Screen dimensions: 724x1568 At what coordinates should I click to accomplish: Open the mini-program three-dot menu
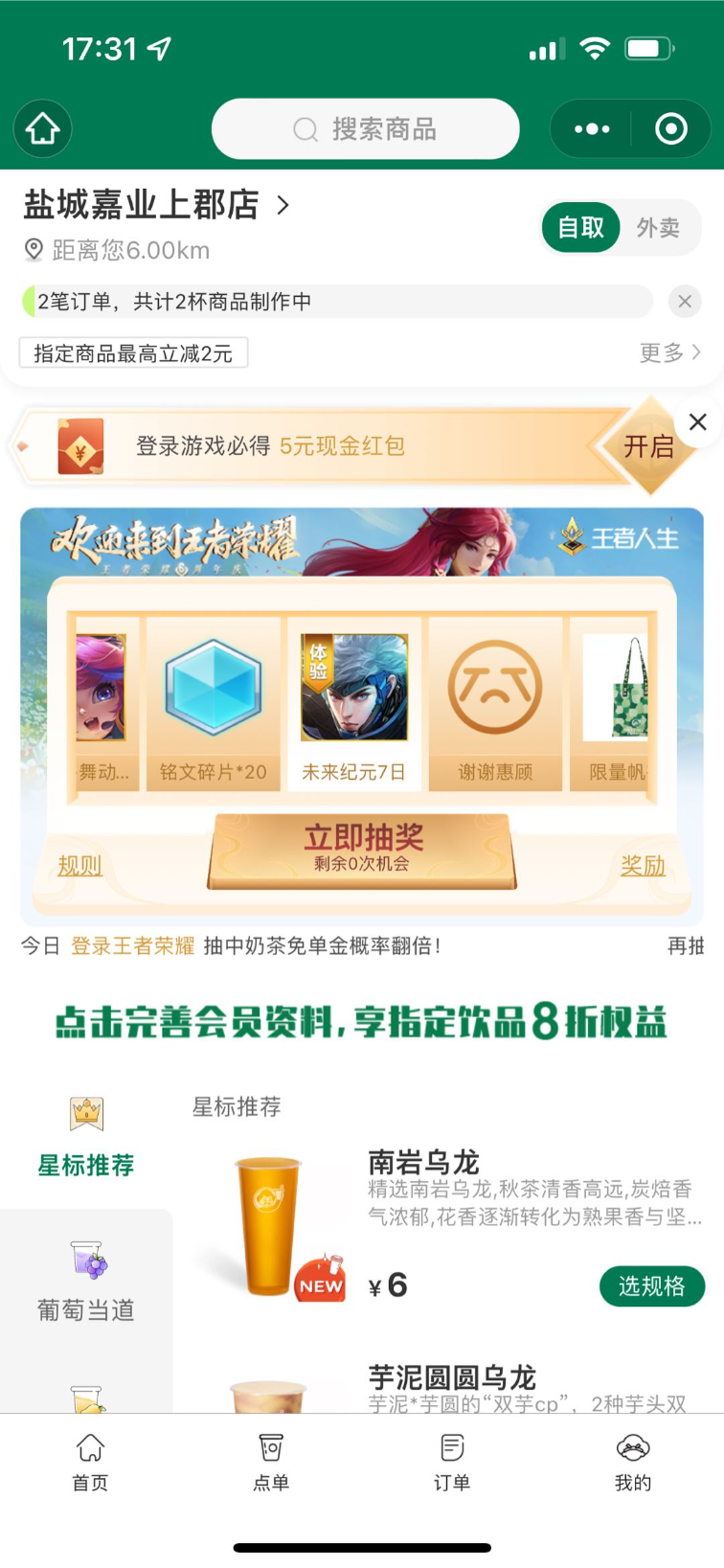coord(591,129)
